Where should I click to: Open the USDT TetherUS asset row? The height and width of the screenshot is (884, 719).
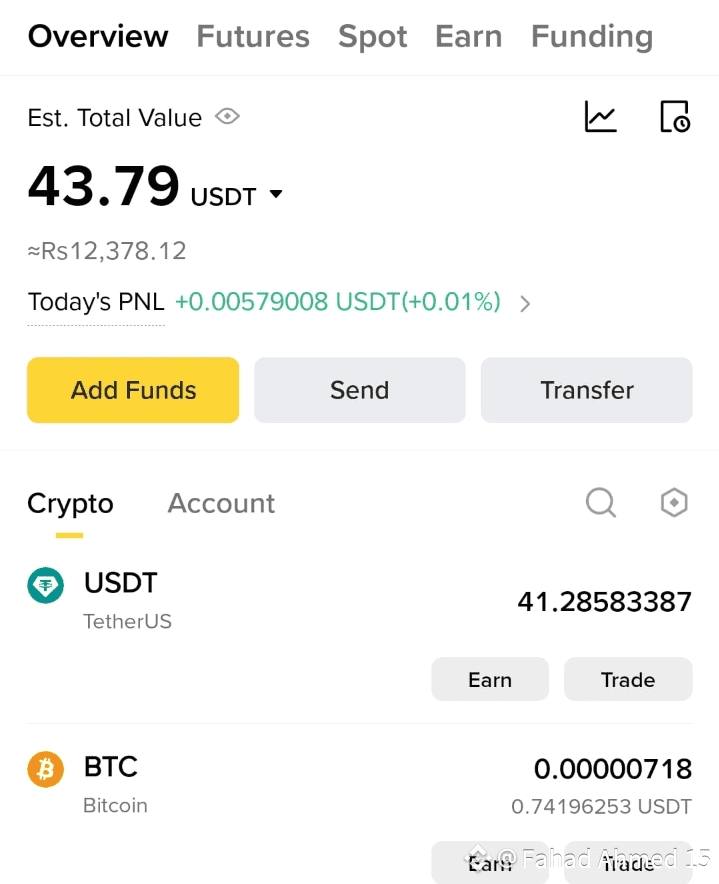click(x=300, y=600)
